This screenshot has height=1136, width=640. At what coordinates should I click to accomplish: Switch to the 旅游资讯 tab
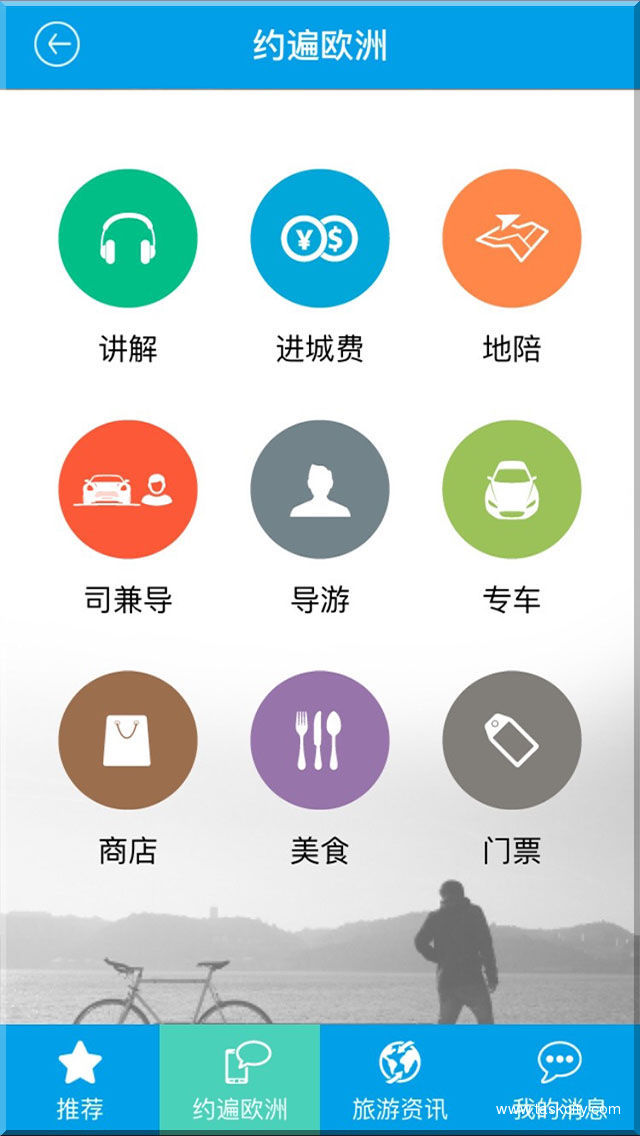click(x=400, y=1080)
